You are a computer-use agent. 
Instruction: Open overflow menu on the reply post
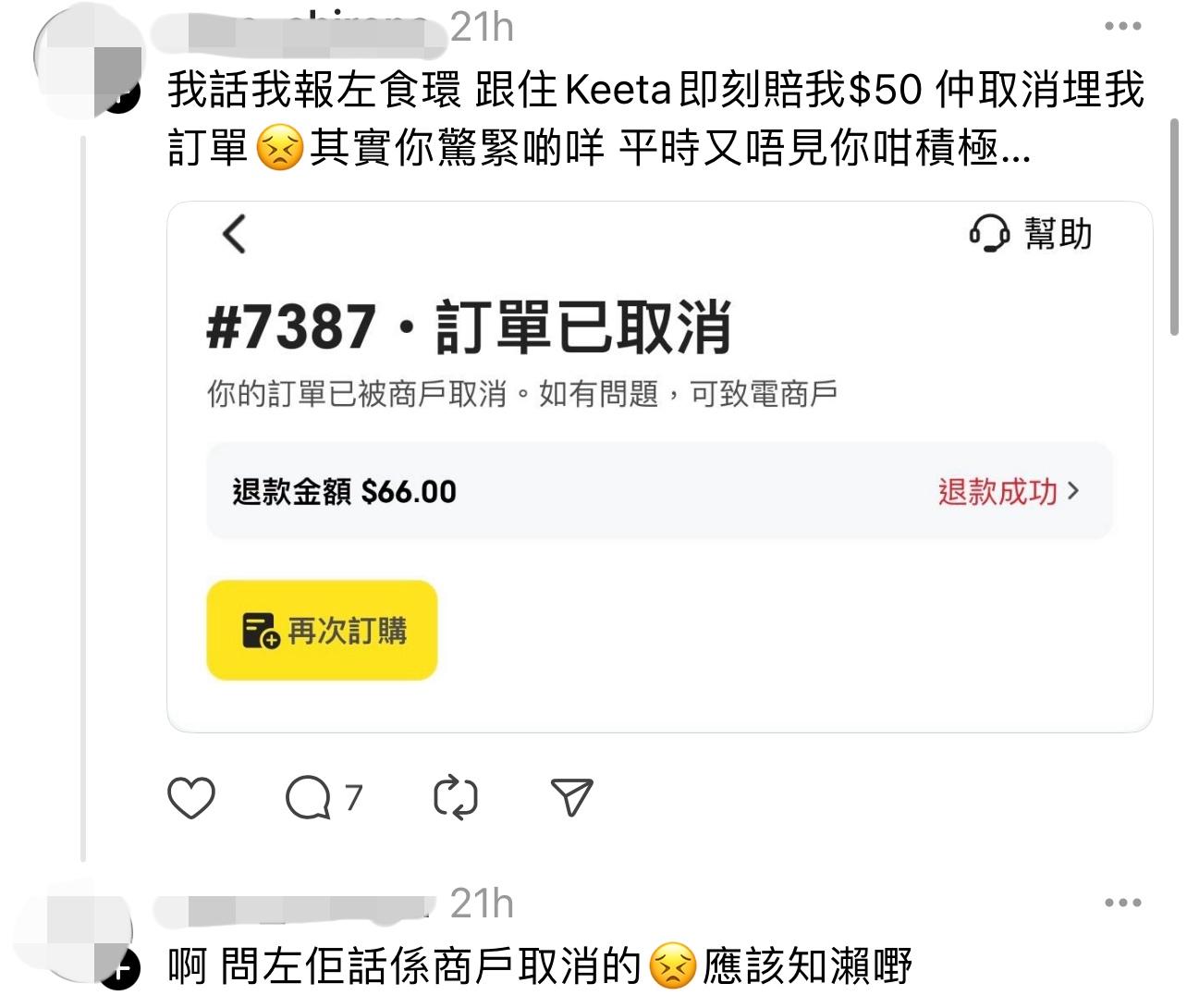click(1122, 903)
